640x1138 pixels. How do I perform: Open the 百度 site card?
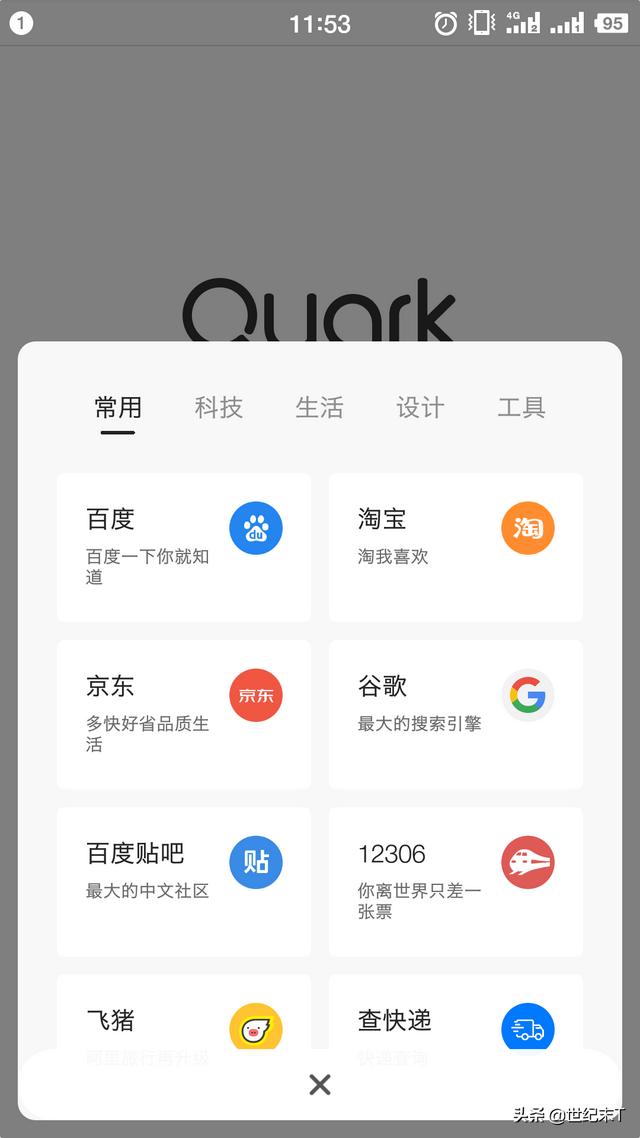(184, 547)
